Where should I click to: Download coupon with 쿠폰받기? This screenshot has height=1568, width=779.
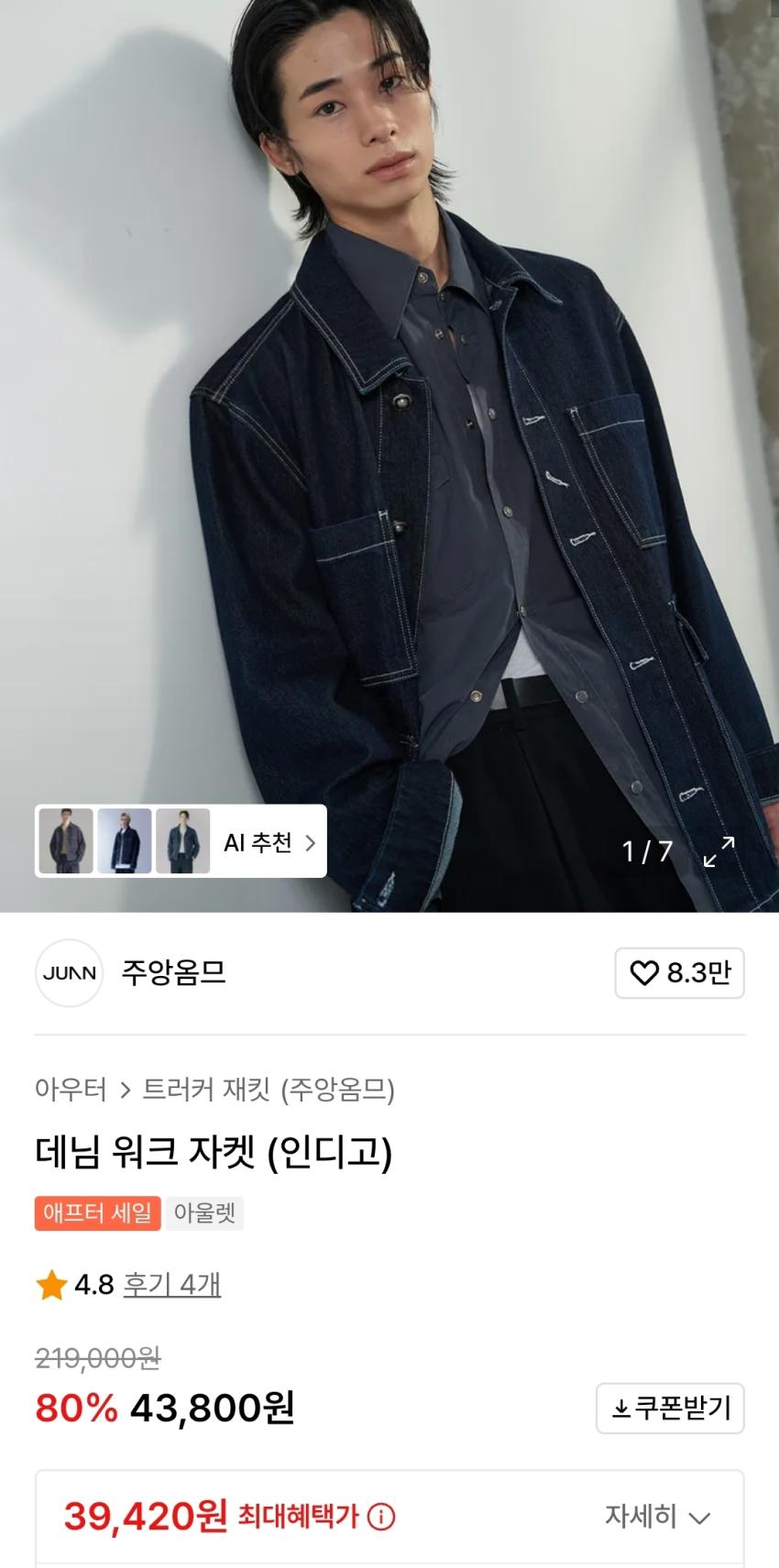click(670, 1409)
